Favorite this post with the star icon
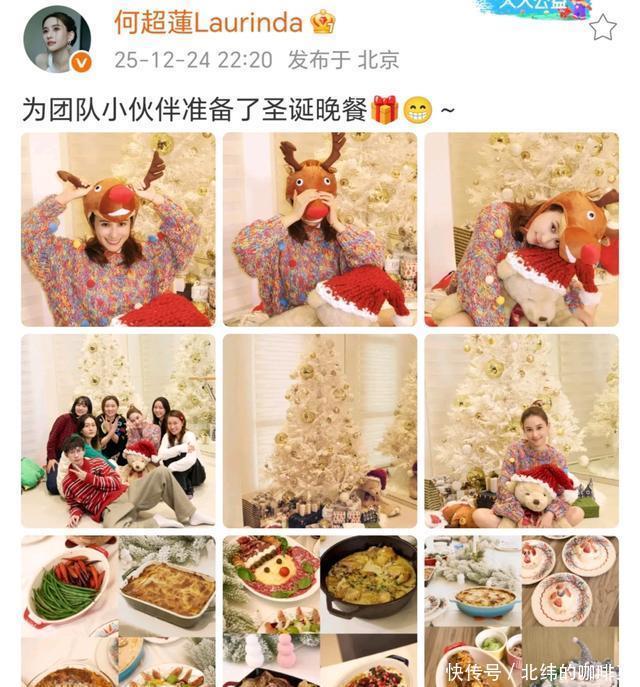This screenshot has height=687, width=640. (602, 27)
